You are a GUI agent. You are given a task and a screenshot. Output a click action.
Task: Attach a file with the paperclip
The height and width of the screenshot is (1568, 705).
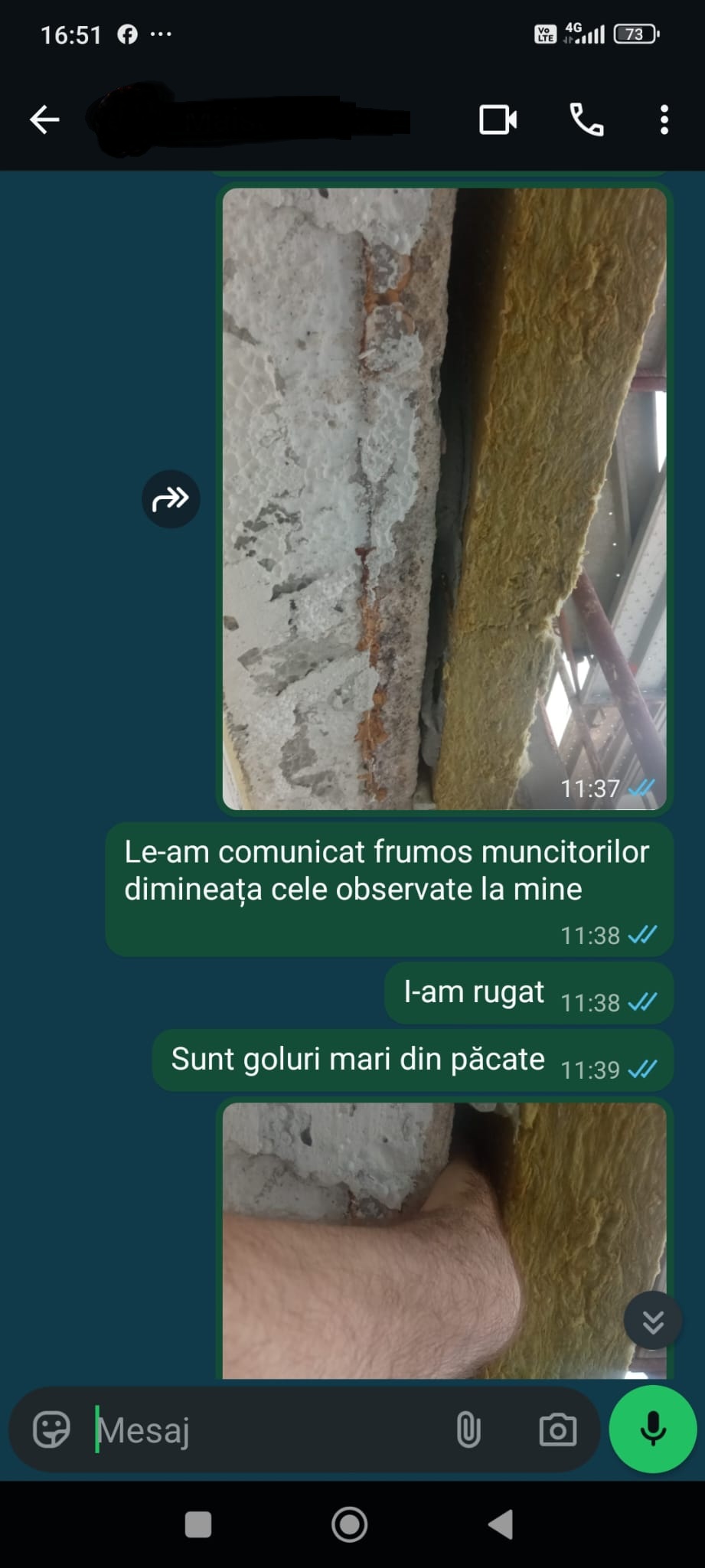click(468, 1429)
